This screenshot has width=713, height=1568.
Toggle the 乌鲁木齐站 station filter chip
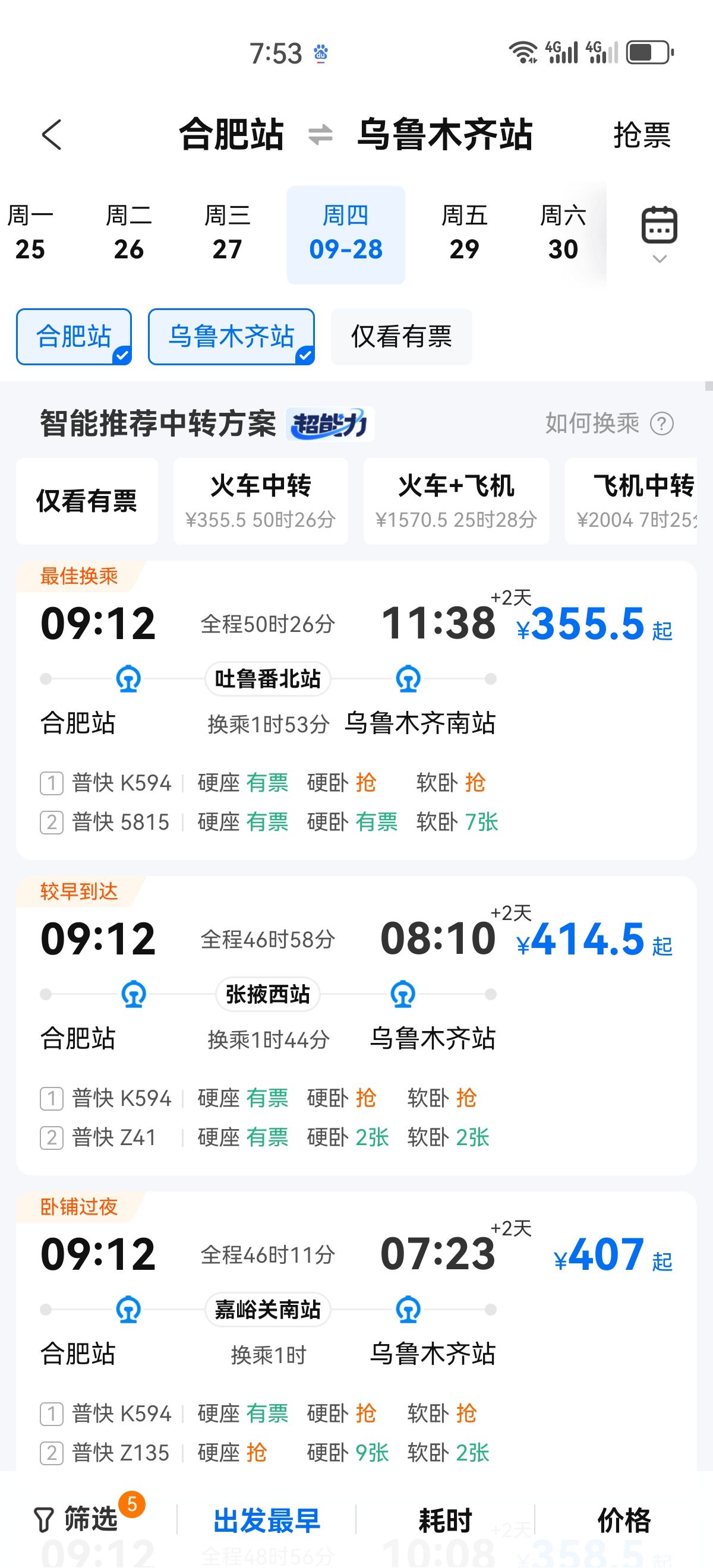231,337
